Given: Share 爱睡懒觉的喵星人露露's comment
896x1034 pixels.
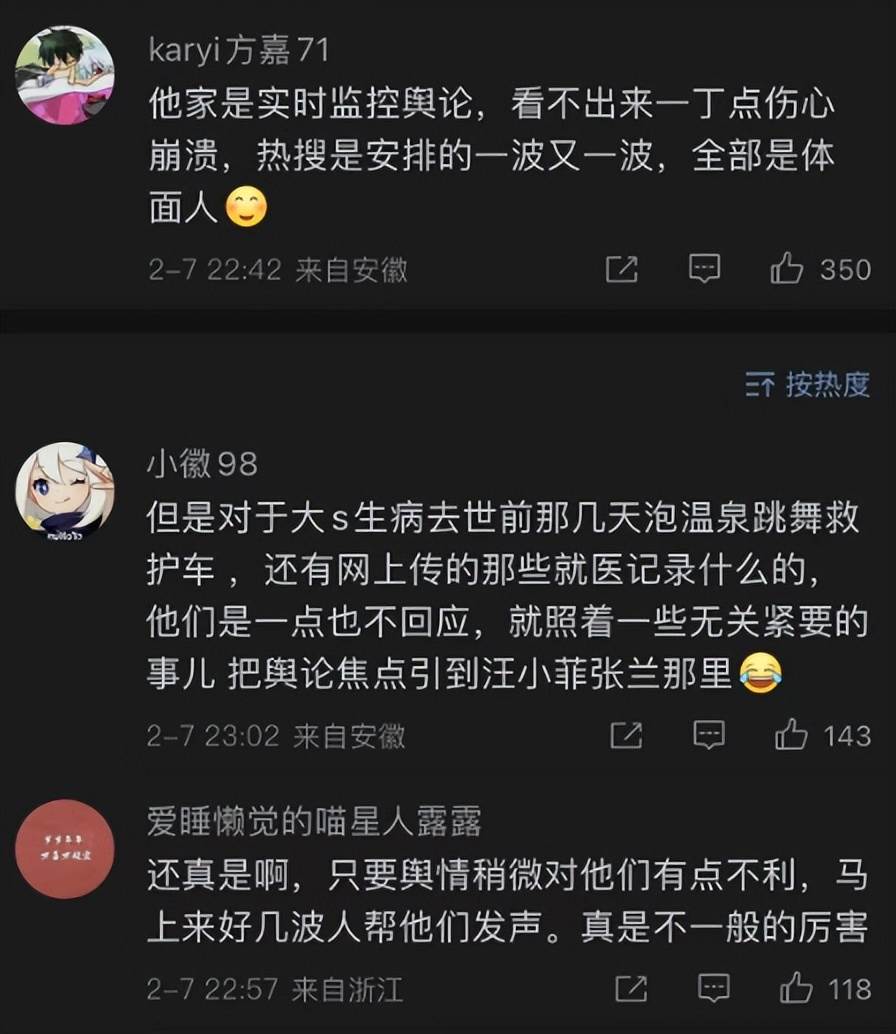Looking at the screenshot, I should 630,990.
